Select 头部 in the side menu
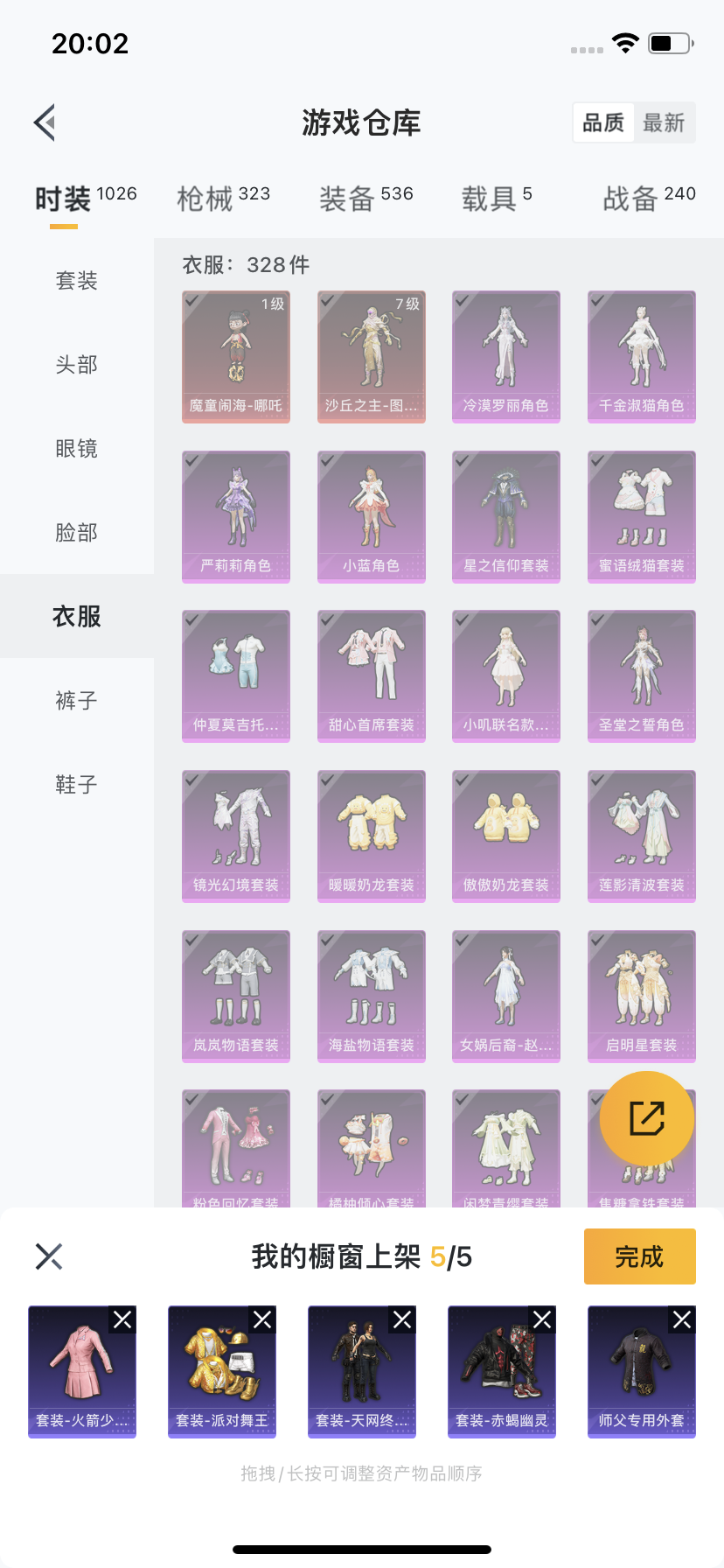Image resolution: width=724 pixels, height=1568 pixels. point(77,365)
